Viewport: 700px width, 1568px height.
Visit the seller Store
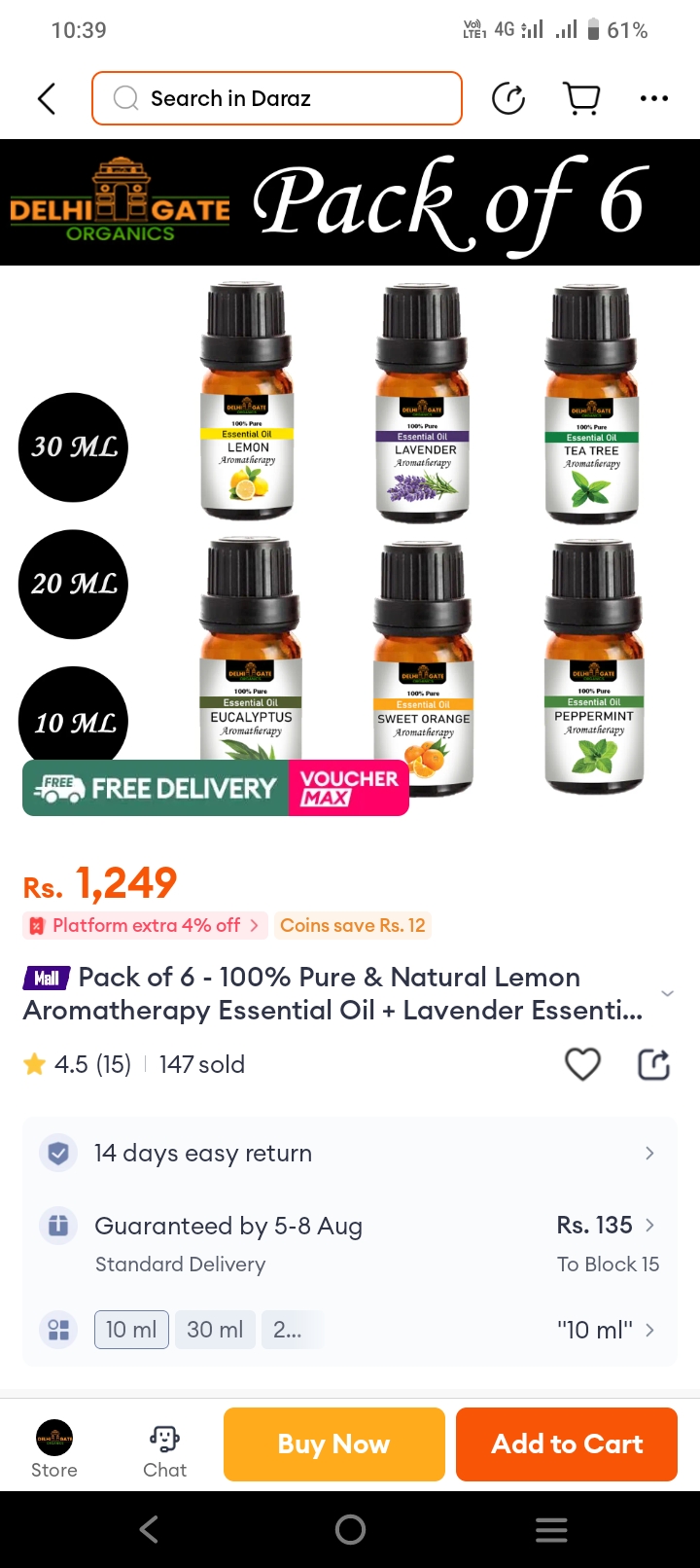pos(54,1448)
